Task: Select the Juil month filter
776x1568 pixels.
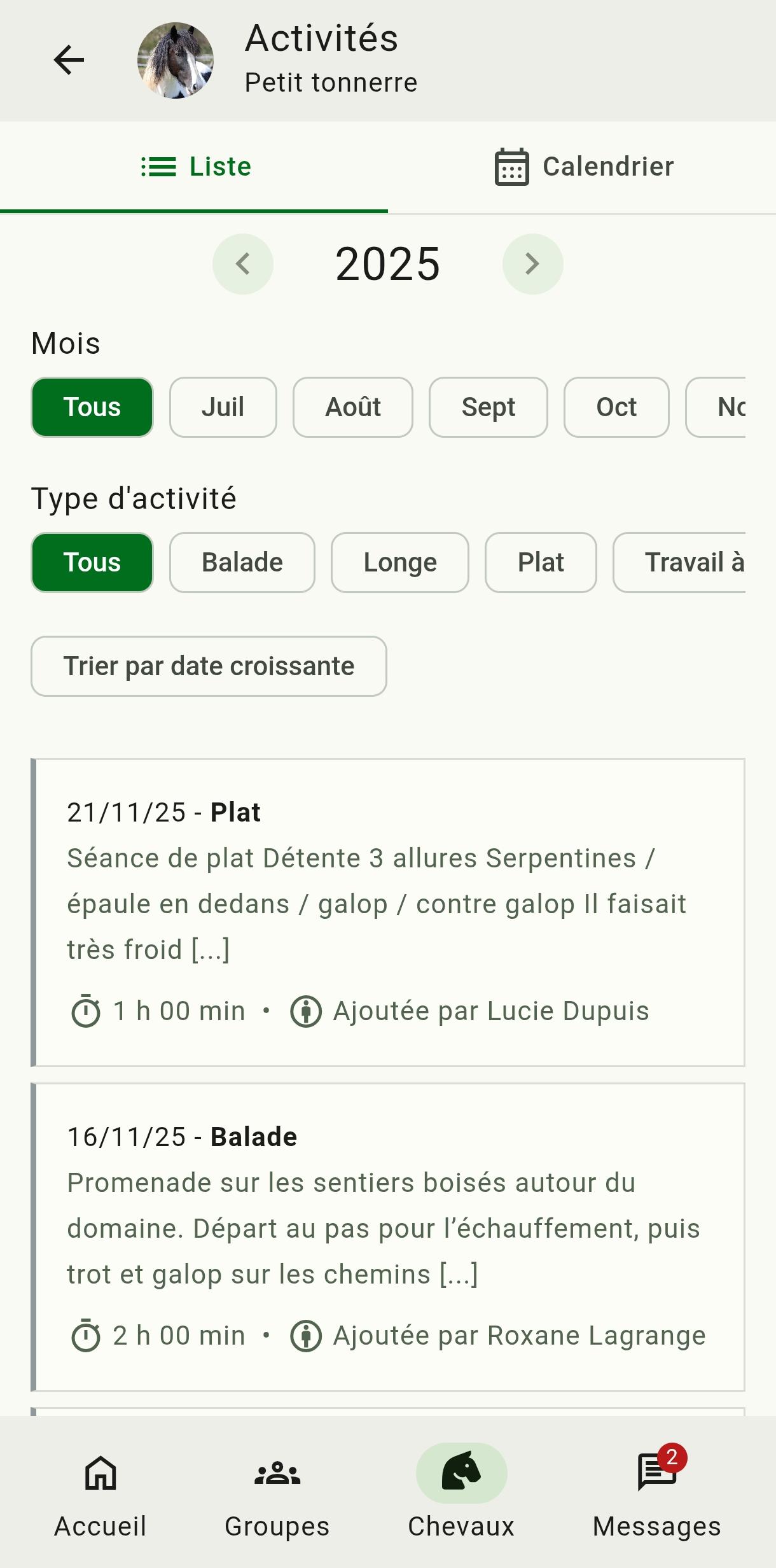Action: pos(223,407)
